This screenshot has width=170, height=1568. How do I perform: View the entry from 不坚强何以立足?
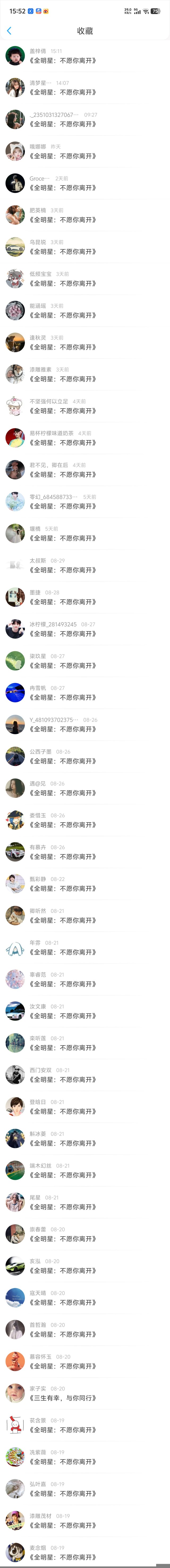click(x=63, y=411)
